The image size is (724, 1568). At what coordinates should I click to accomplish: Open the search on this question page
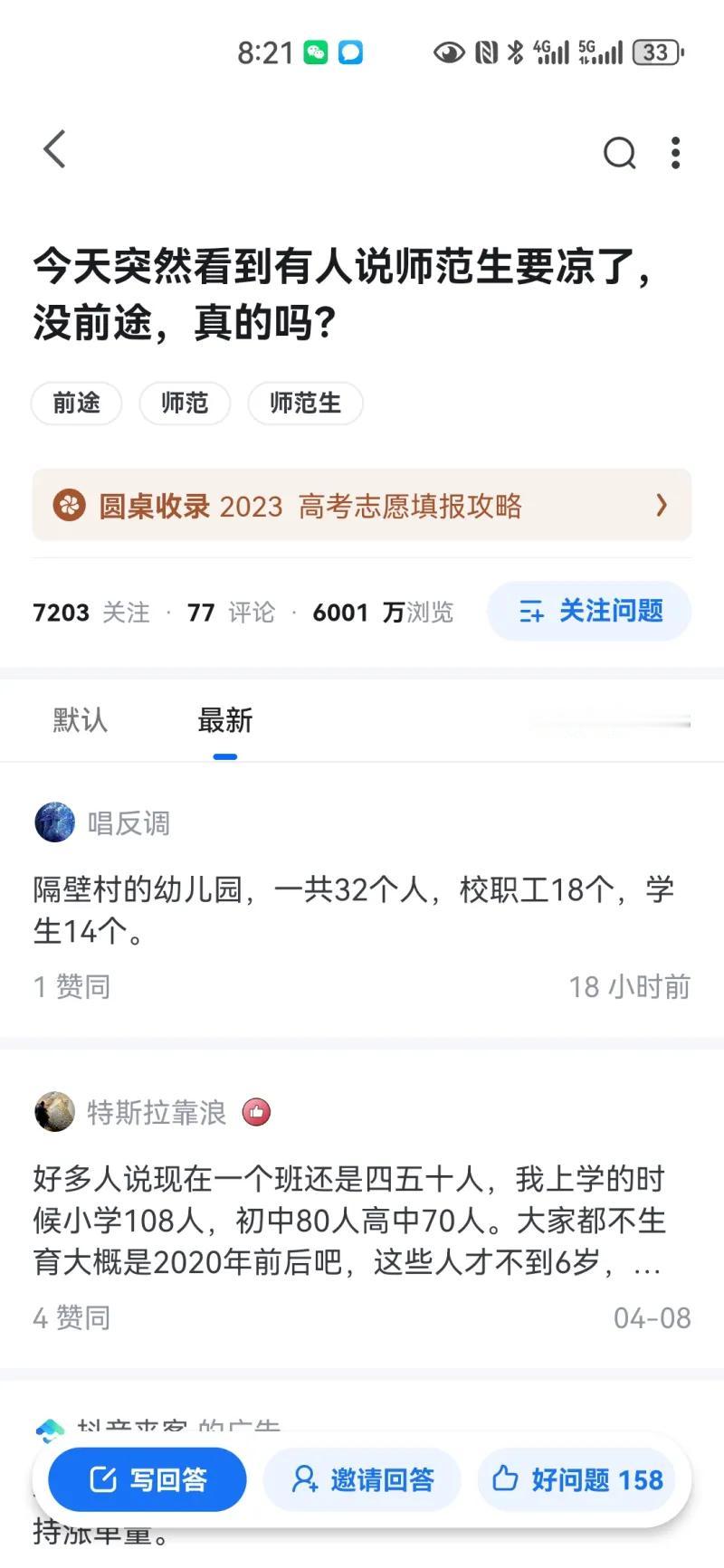tap(620, 153)
